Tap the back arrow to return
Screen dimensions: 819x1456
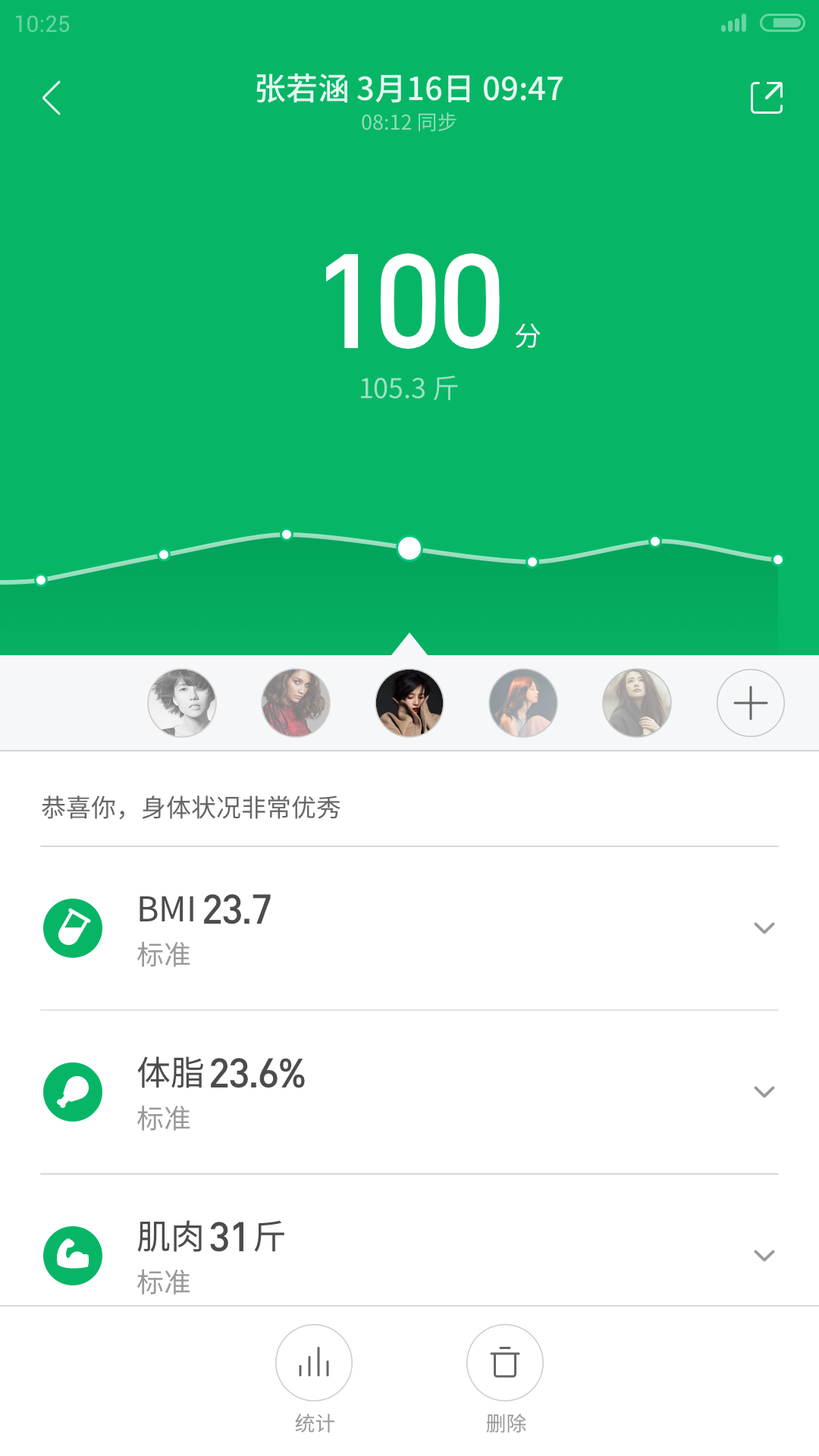52,98
